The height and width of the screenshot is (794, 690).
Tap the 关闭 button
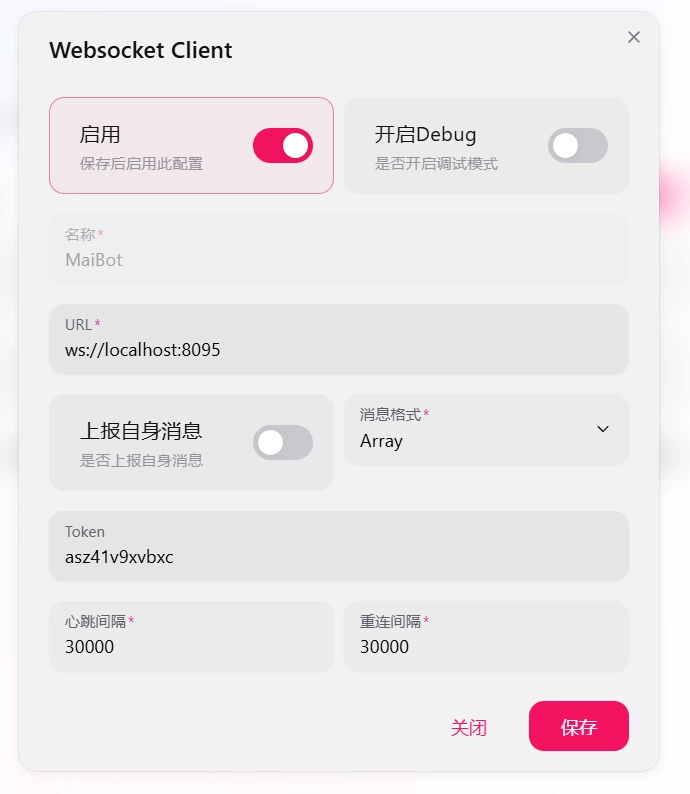pos(468,727)
